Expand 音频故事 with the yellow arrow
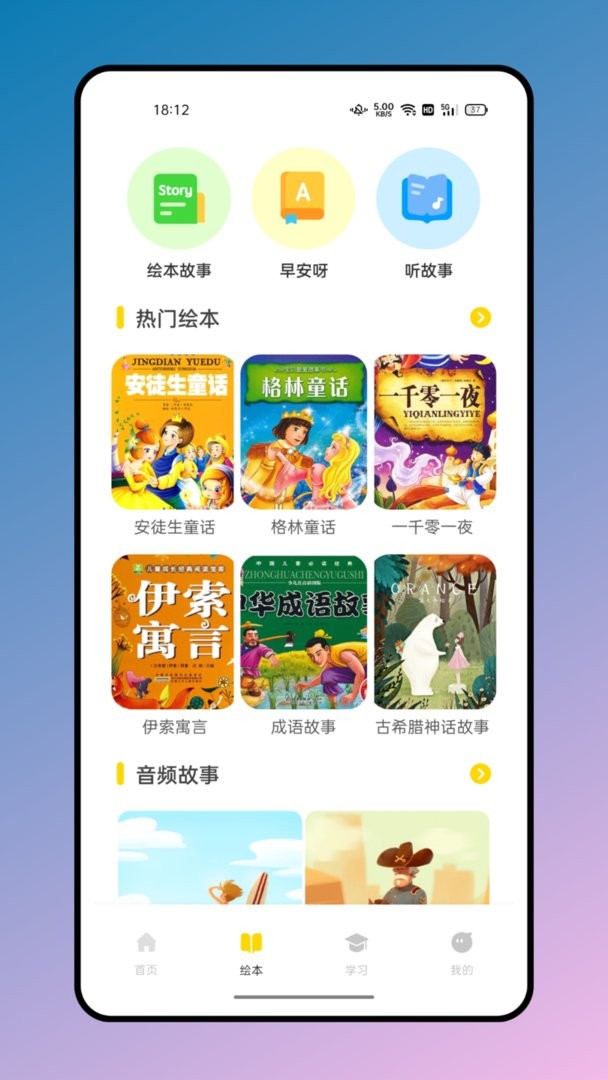The width and height of the screenshot is (608, 1080). (481, 774)
